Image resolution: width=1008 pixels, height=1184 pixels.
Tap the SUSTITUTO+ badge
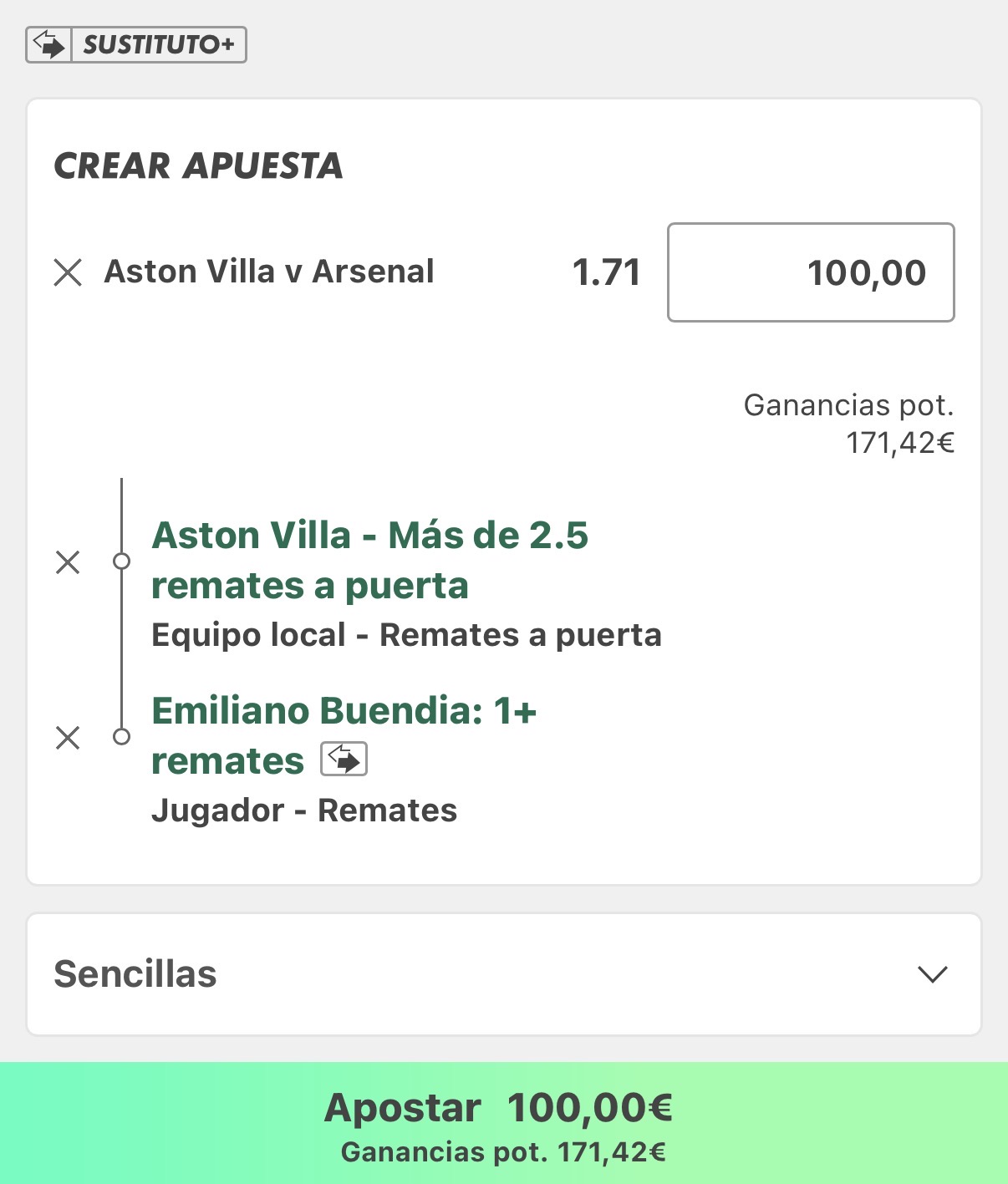[136, 44]
